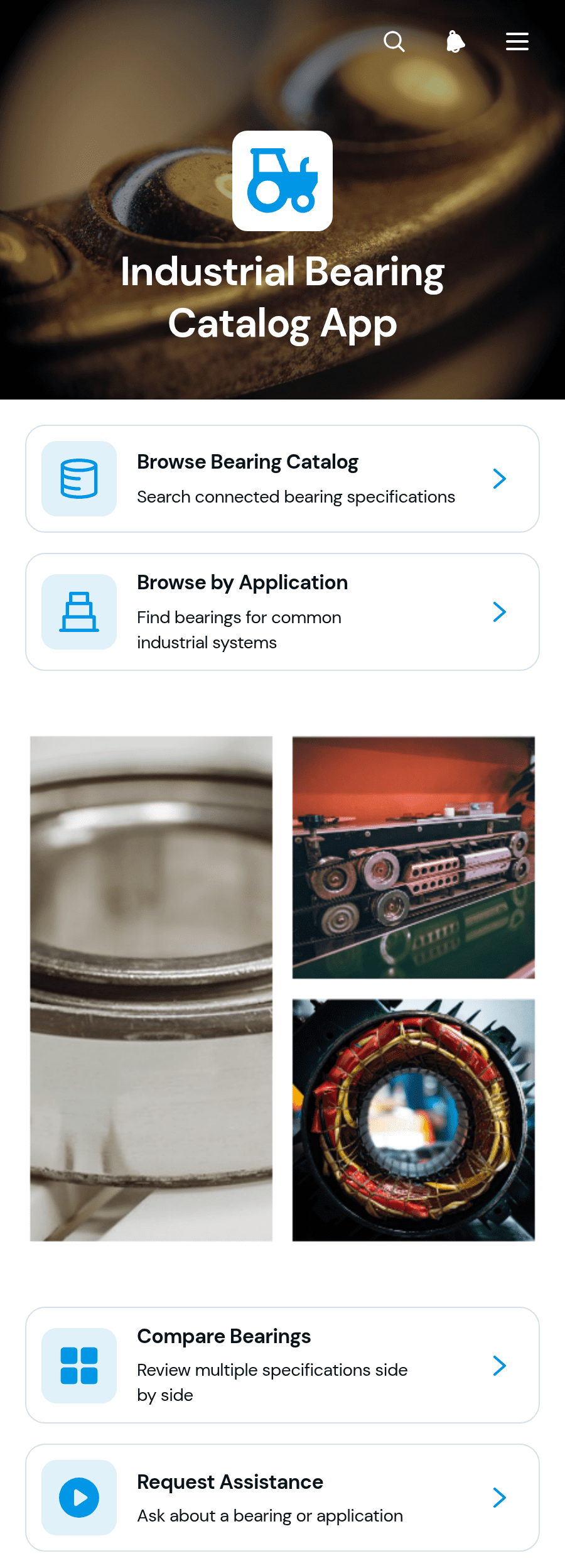Select Browse by Application
Image resolution: width=565 pixels, height=1568 pixels.
282,612
